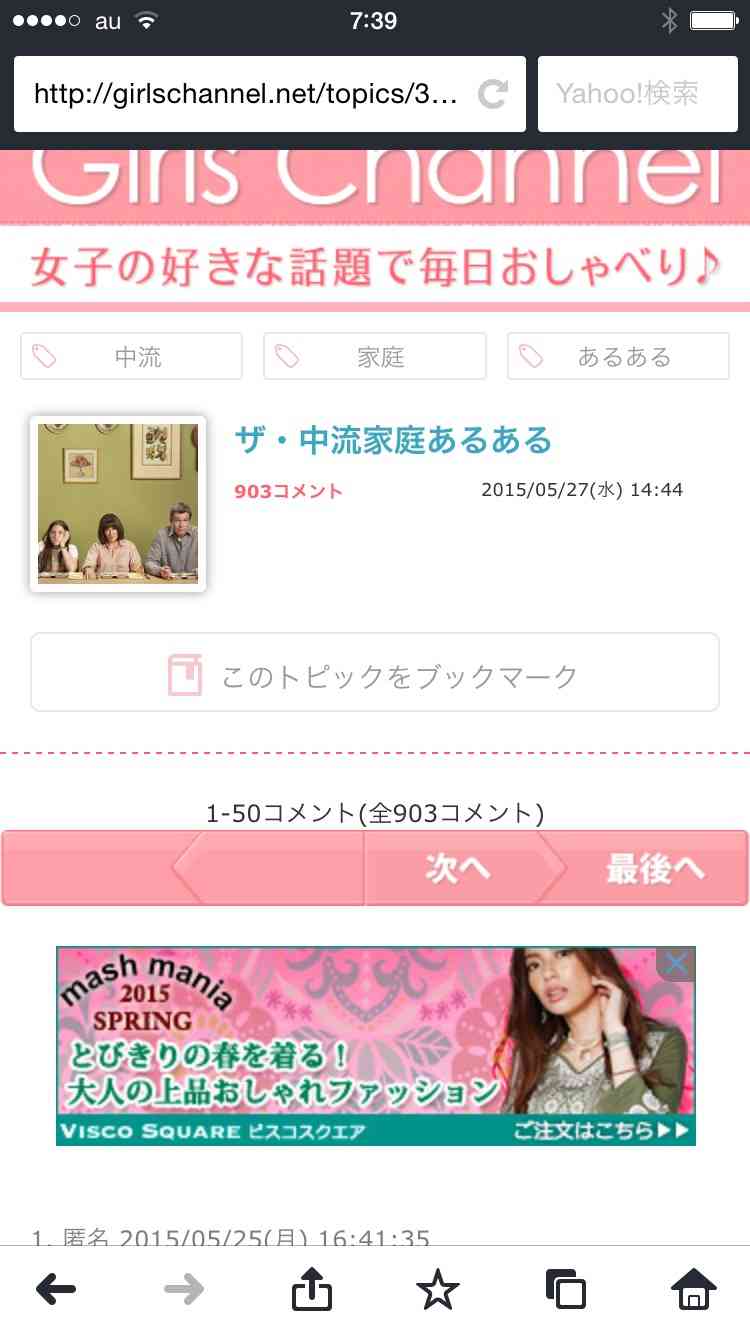Go back to the previous page
750x1334 pixels.
tap(56, 1289)
